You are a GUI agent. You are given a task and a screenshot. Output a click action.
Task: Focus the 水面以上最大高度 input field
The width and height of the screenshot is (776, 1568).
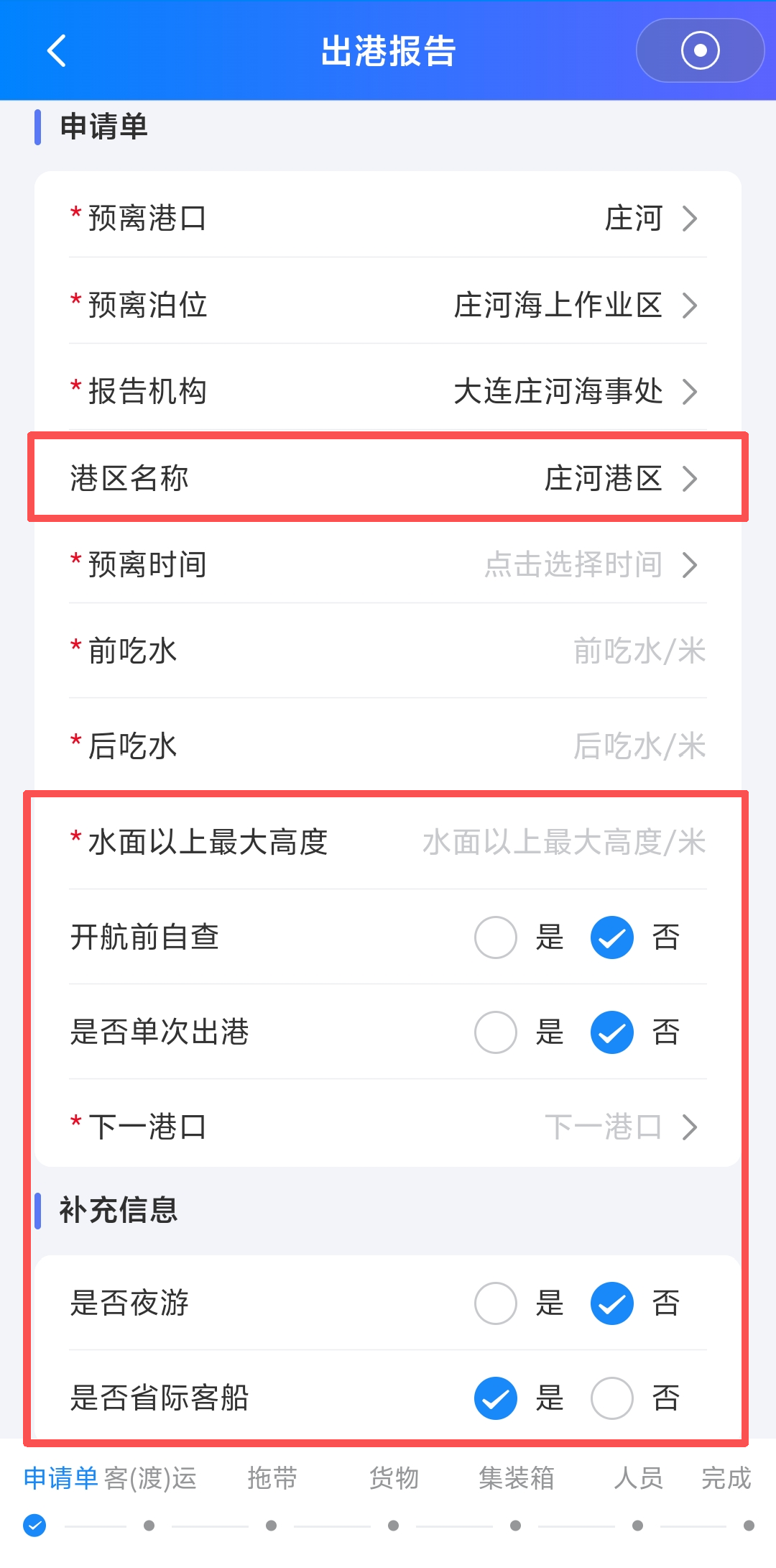(388, 842)
